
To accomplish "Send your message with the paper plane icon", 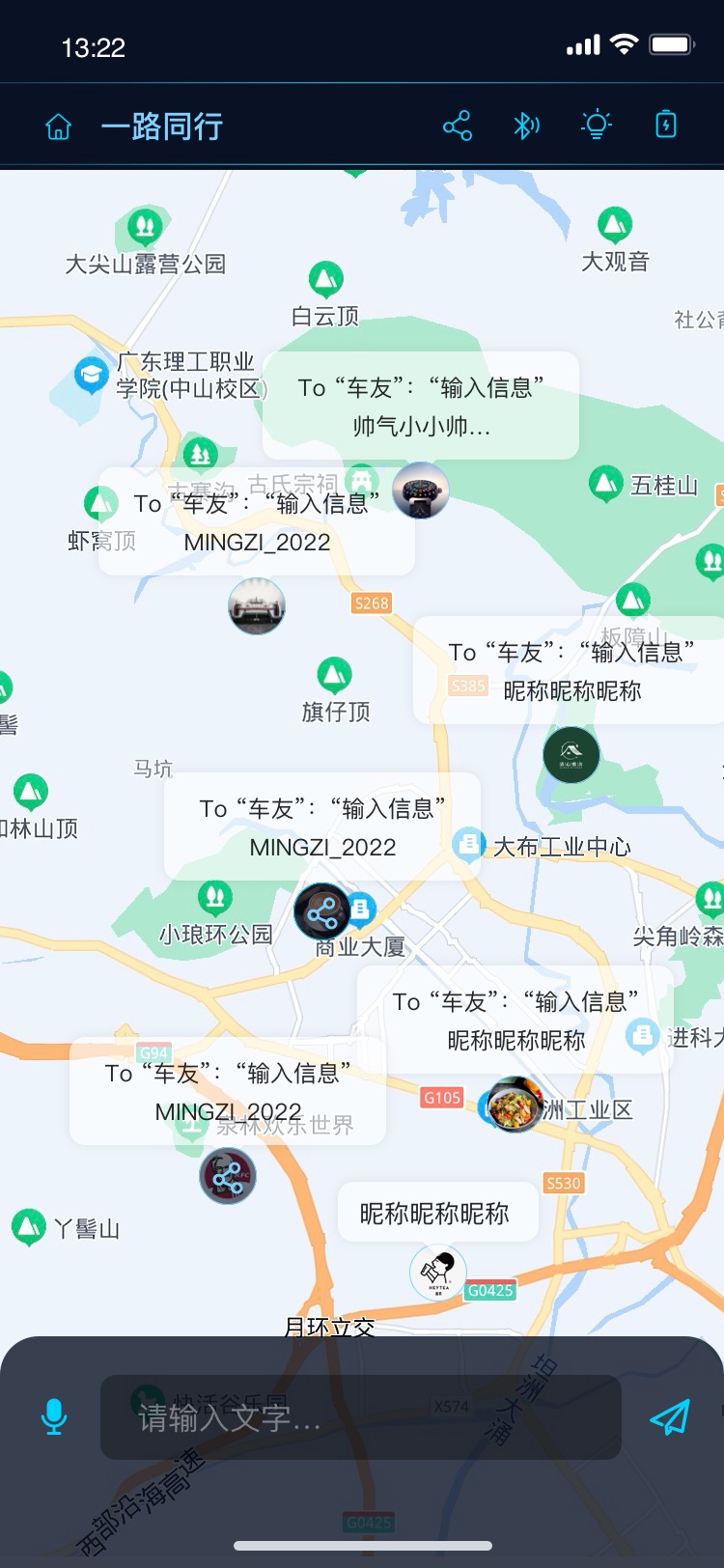I will click(670, 1417).
